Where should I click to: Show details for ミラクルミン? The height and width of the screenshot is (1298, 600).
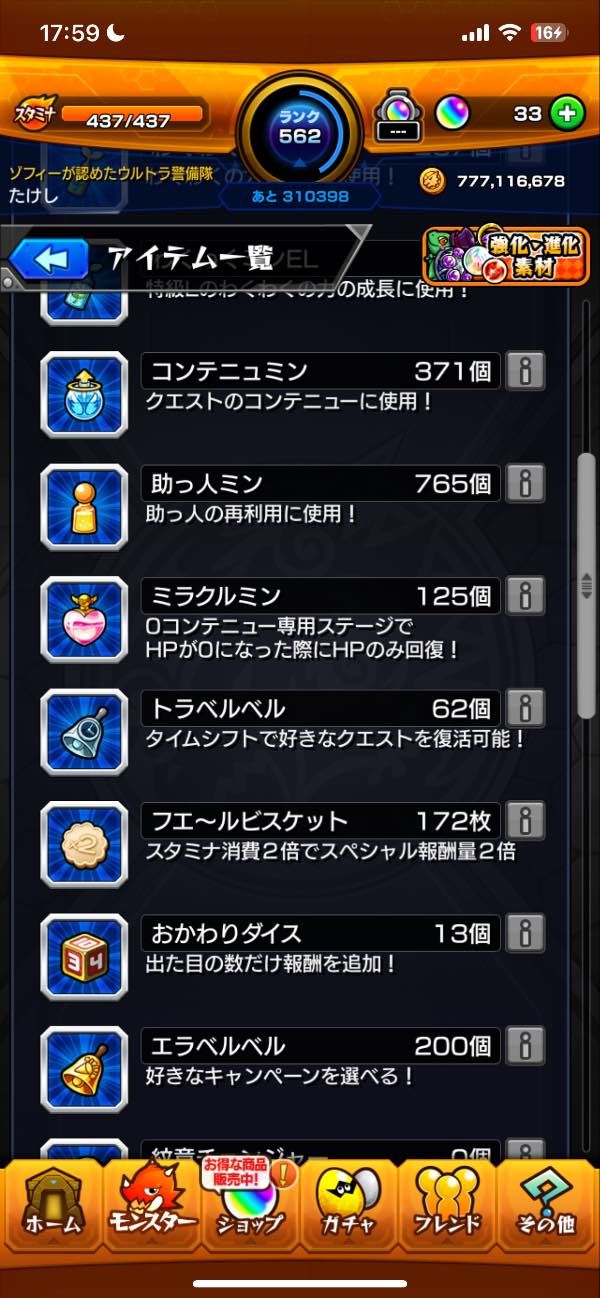pos(525,596)
